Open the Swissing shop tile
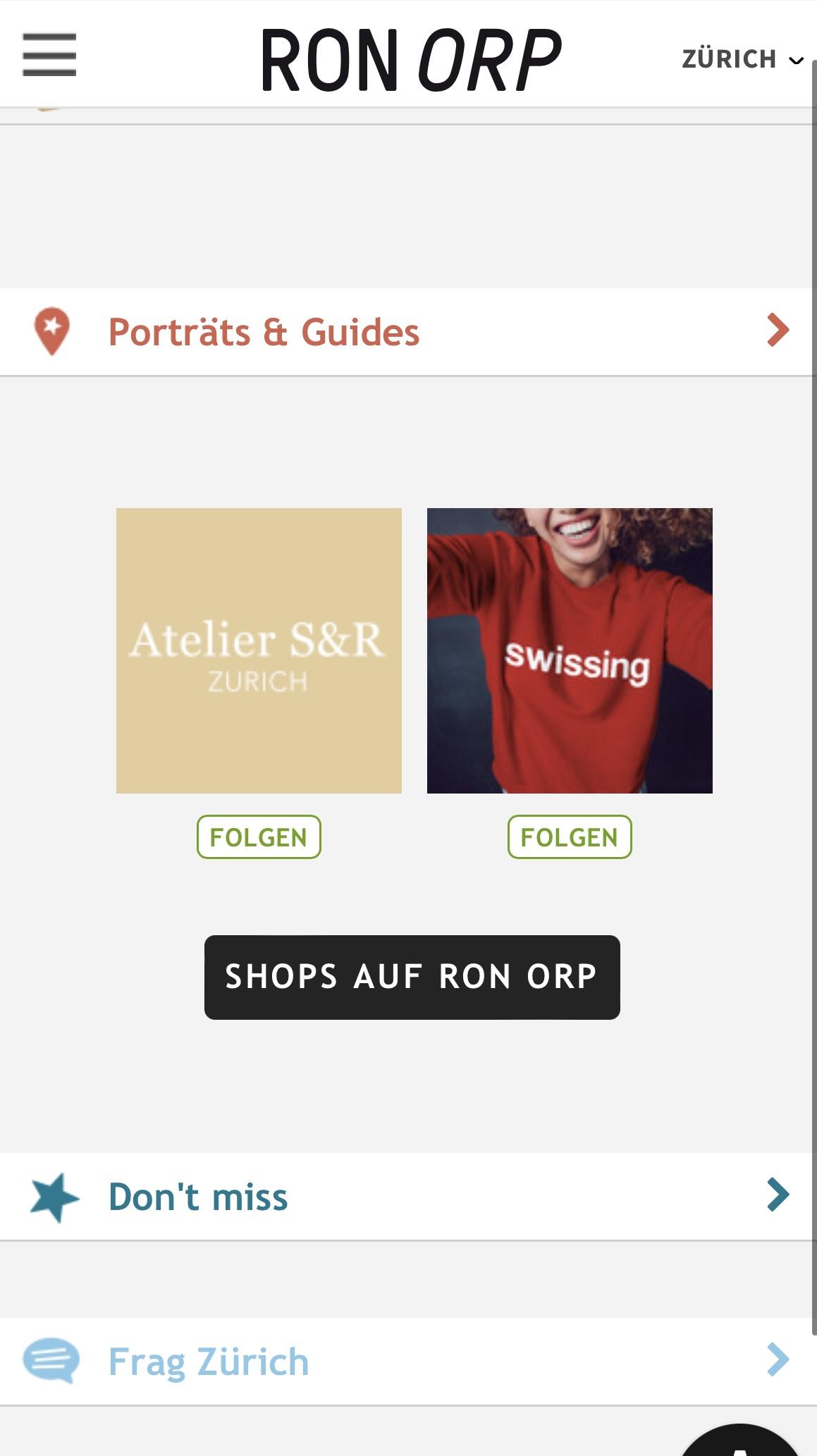This screenshot has width=817, height=1456. [x=570, y=650]
